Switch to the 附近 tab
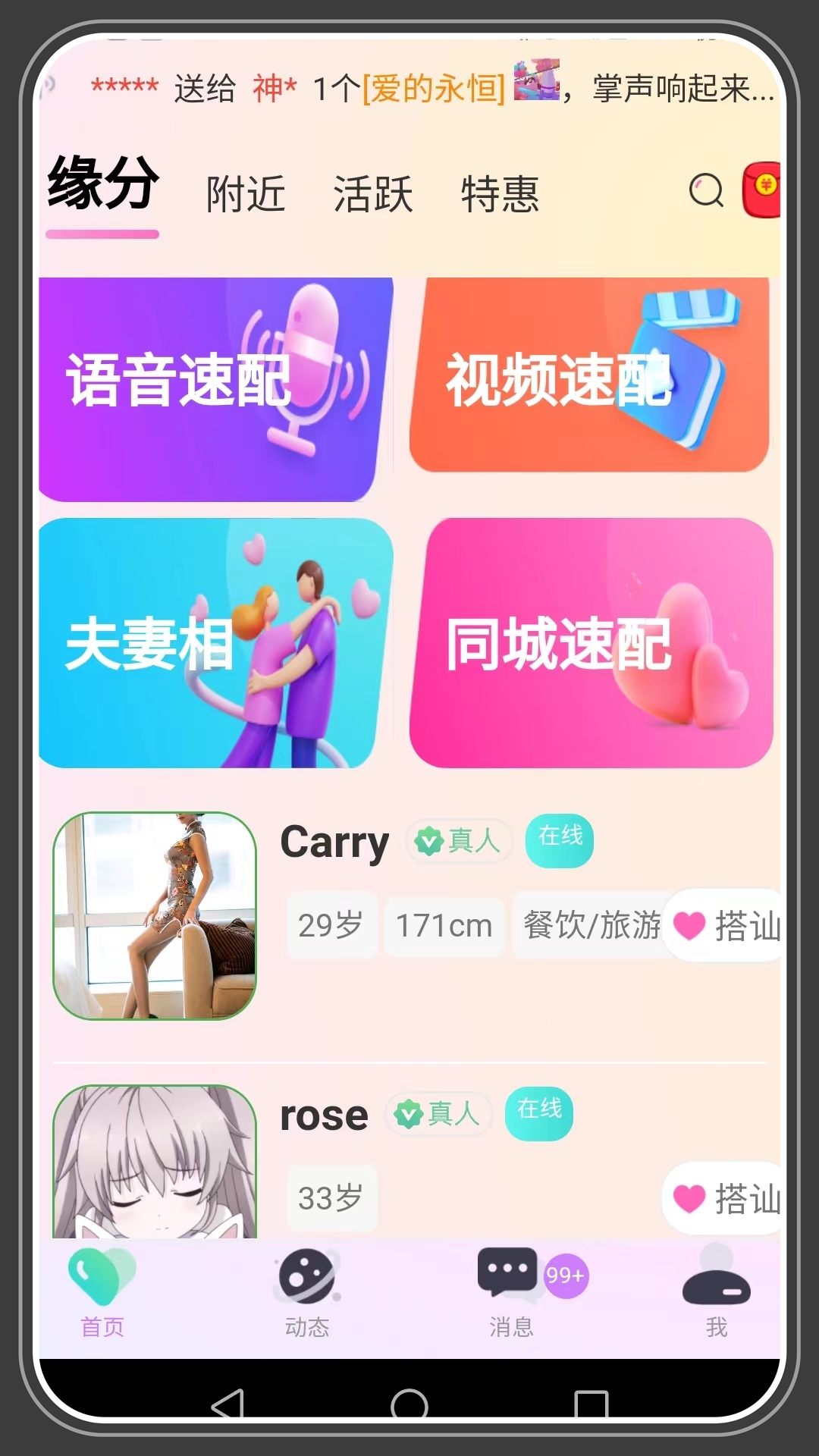This screenshot has width=819, height=1456. pos(246,194)
